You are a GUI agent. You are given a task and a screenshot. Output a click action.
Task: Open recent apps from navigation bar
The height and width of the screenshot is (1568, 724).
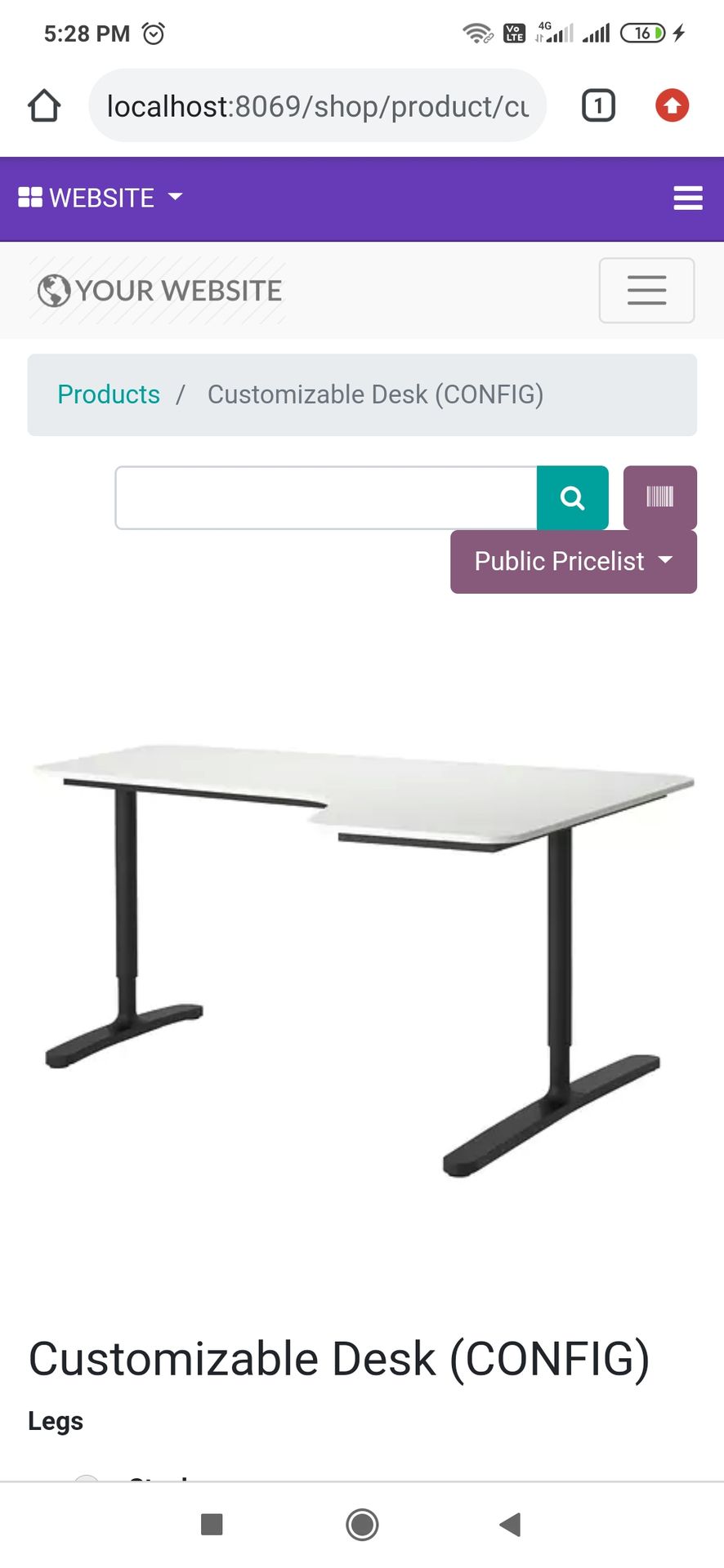(212, 1524)
